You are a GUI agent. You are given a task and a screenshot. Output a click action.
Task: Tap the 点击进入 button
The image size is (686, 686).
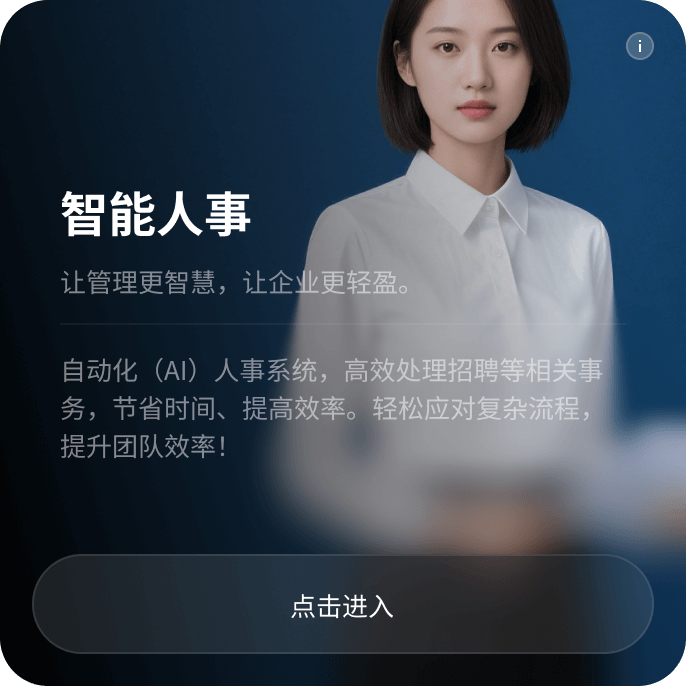(x=342, y=605)
